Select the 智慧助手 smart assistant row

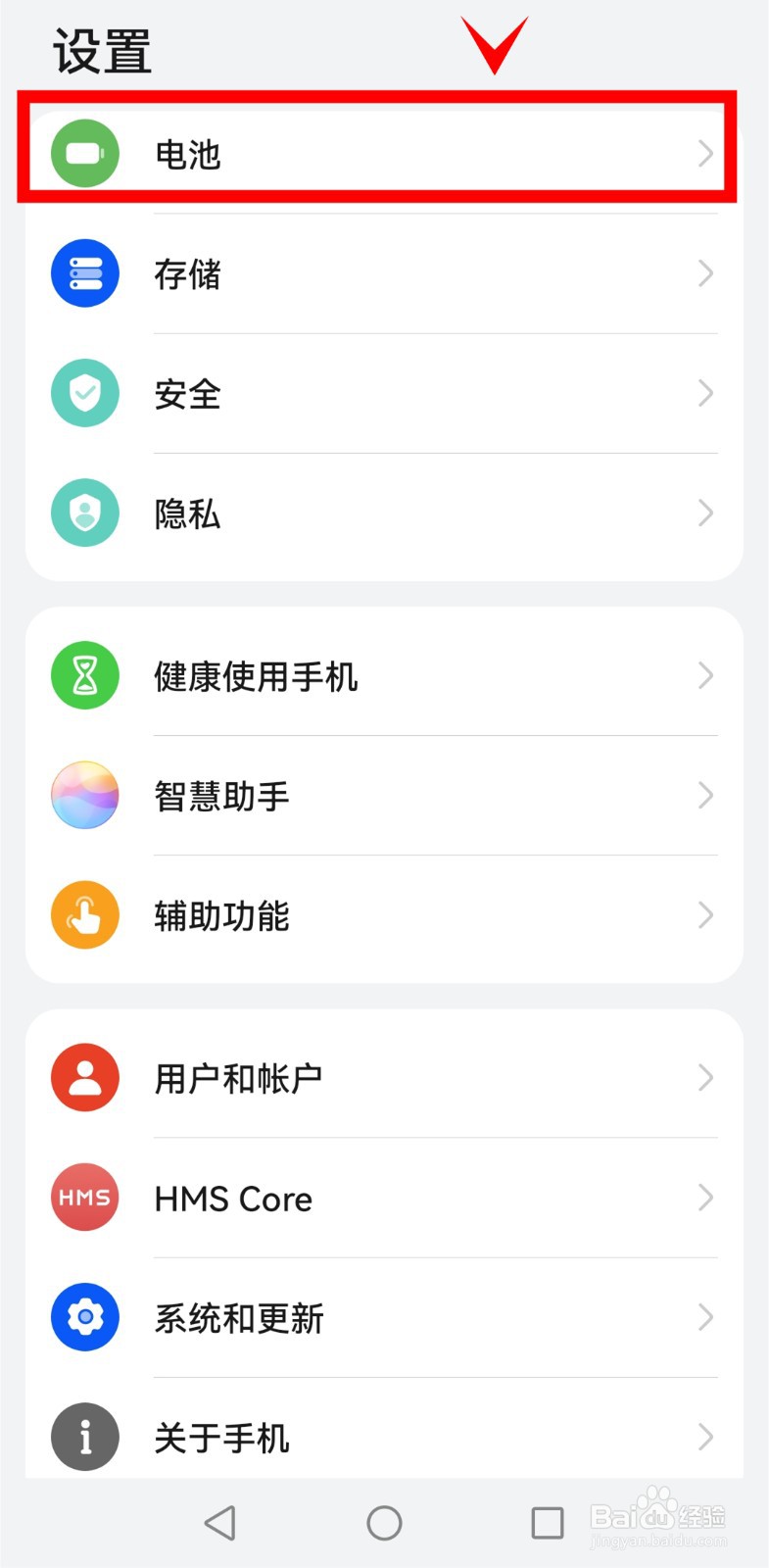point(382,796)
